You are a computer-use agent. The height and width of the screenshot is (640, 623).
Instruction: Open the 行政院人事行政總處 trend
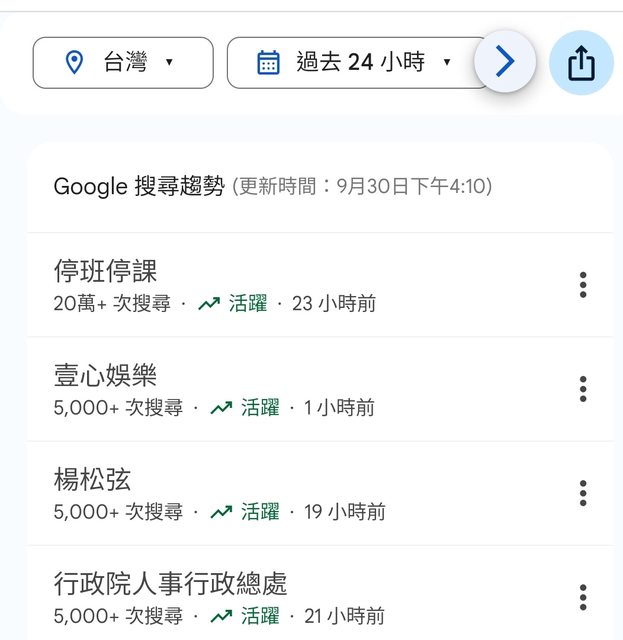(170, 583)
